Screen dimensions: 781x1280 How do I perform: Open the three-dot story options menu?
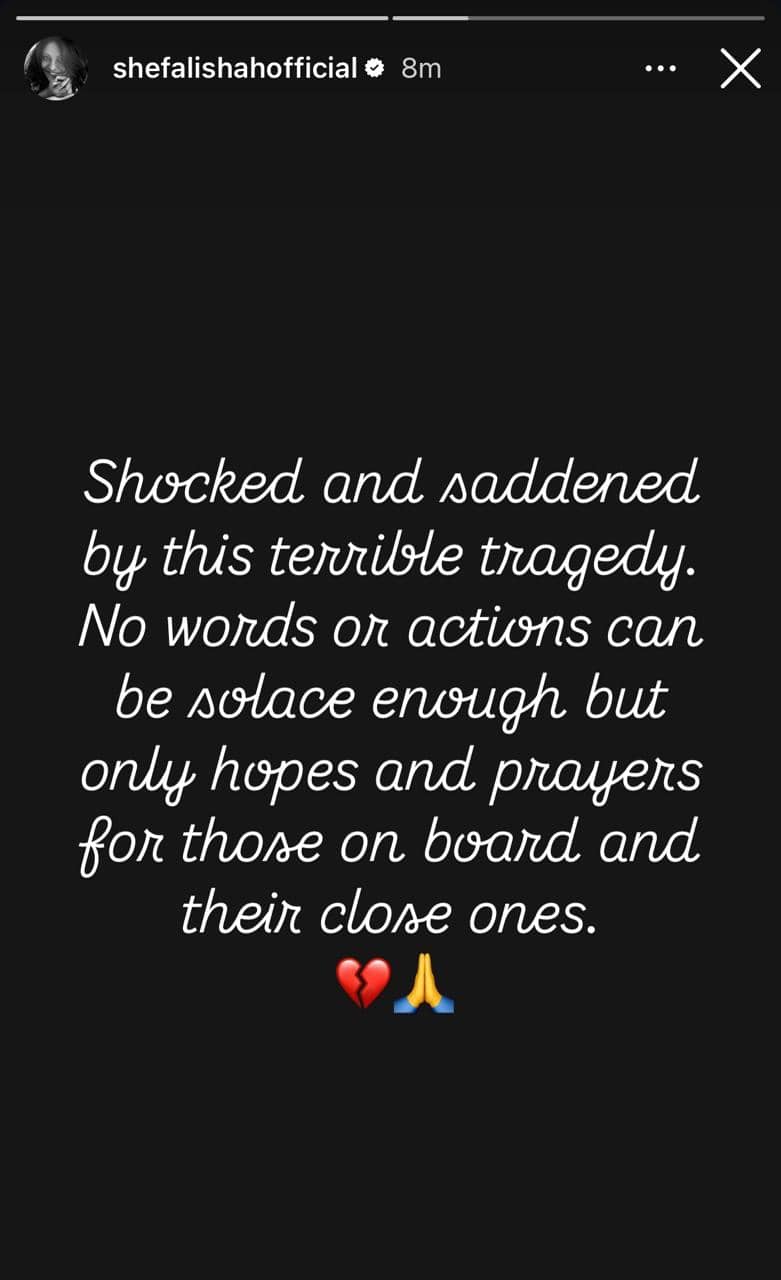[x=661, y=69]
